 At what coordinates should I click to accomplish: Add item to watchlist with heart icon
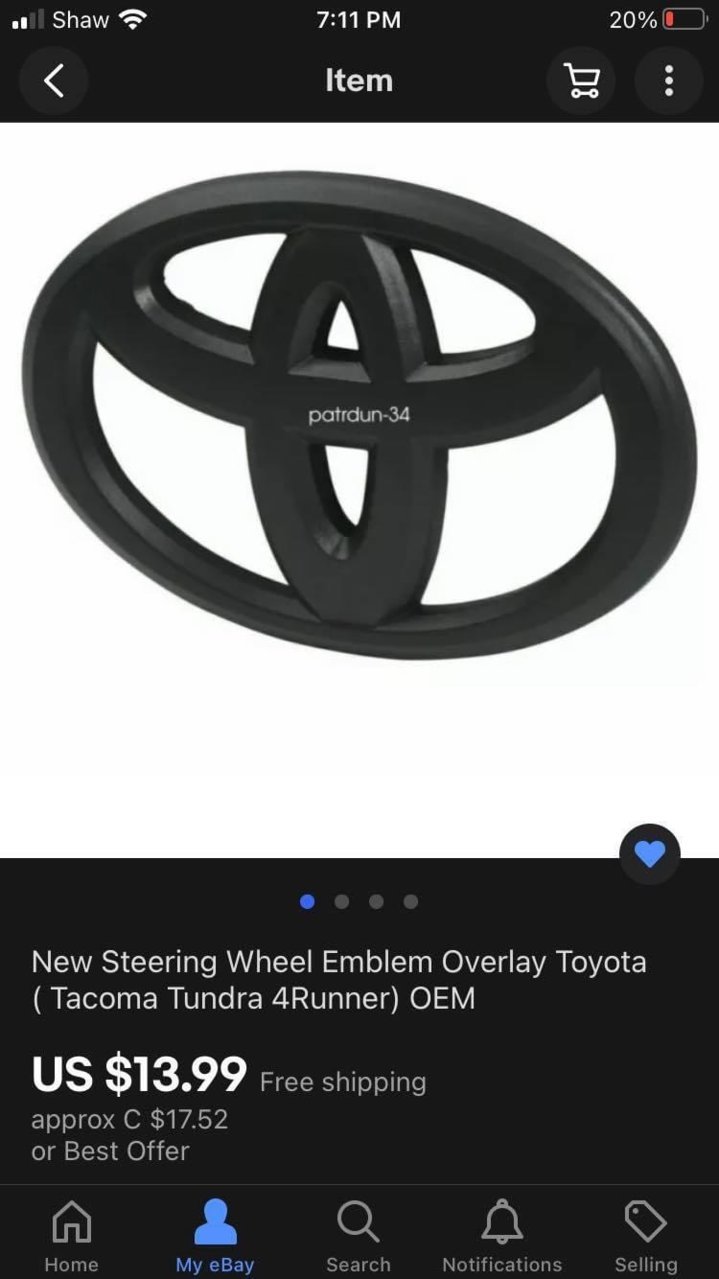pos(650,854)
